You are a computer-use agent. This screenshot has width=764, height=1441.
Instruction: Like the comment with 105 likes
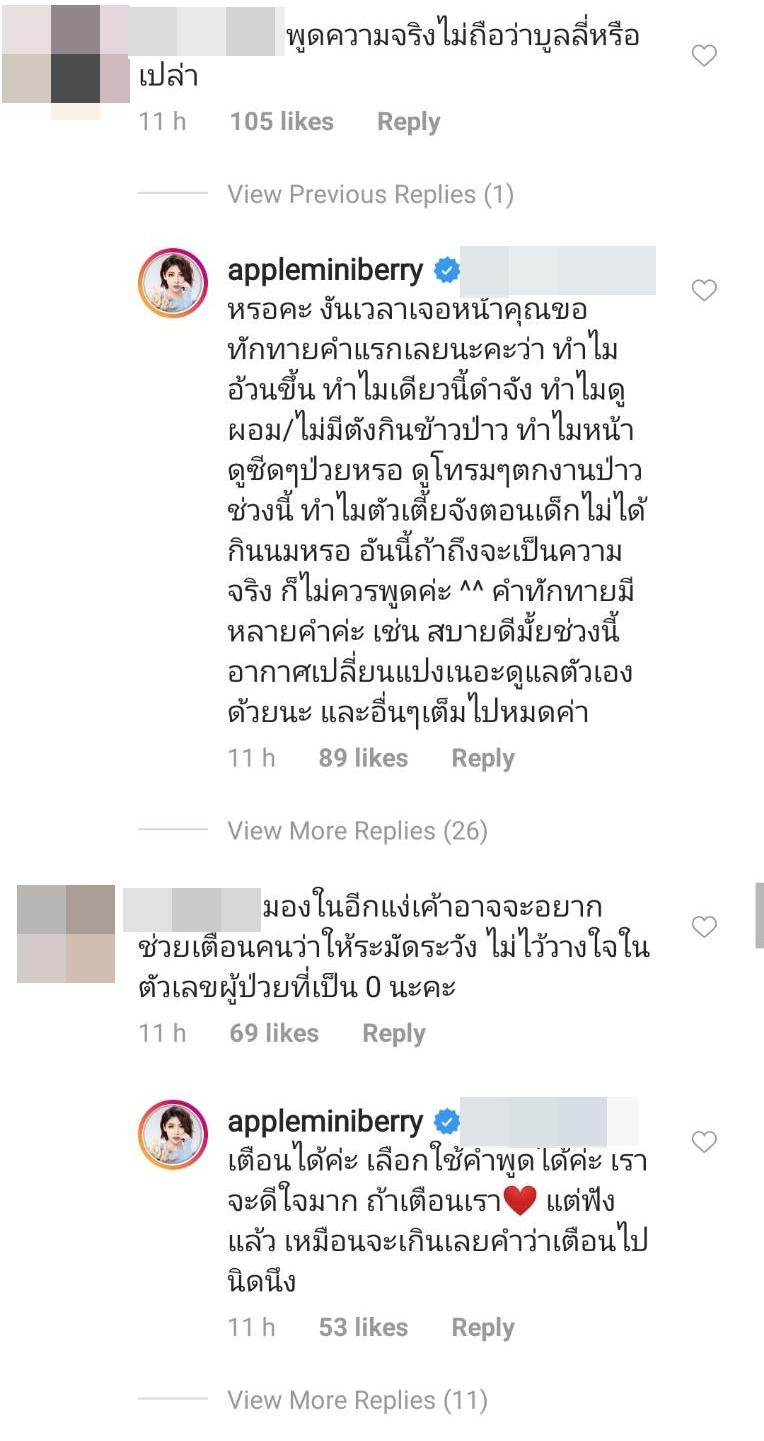(705, 56)
